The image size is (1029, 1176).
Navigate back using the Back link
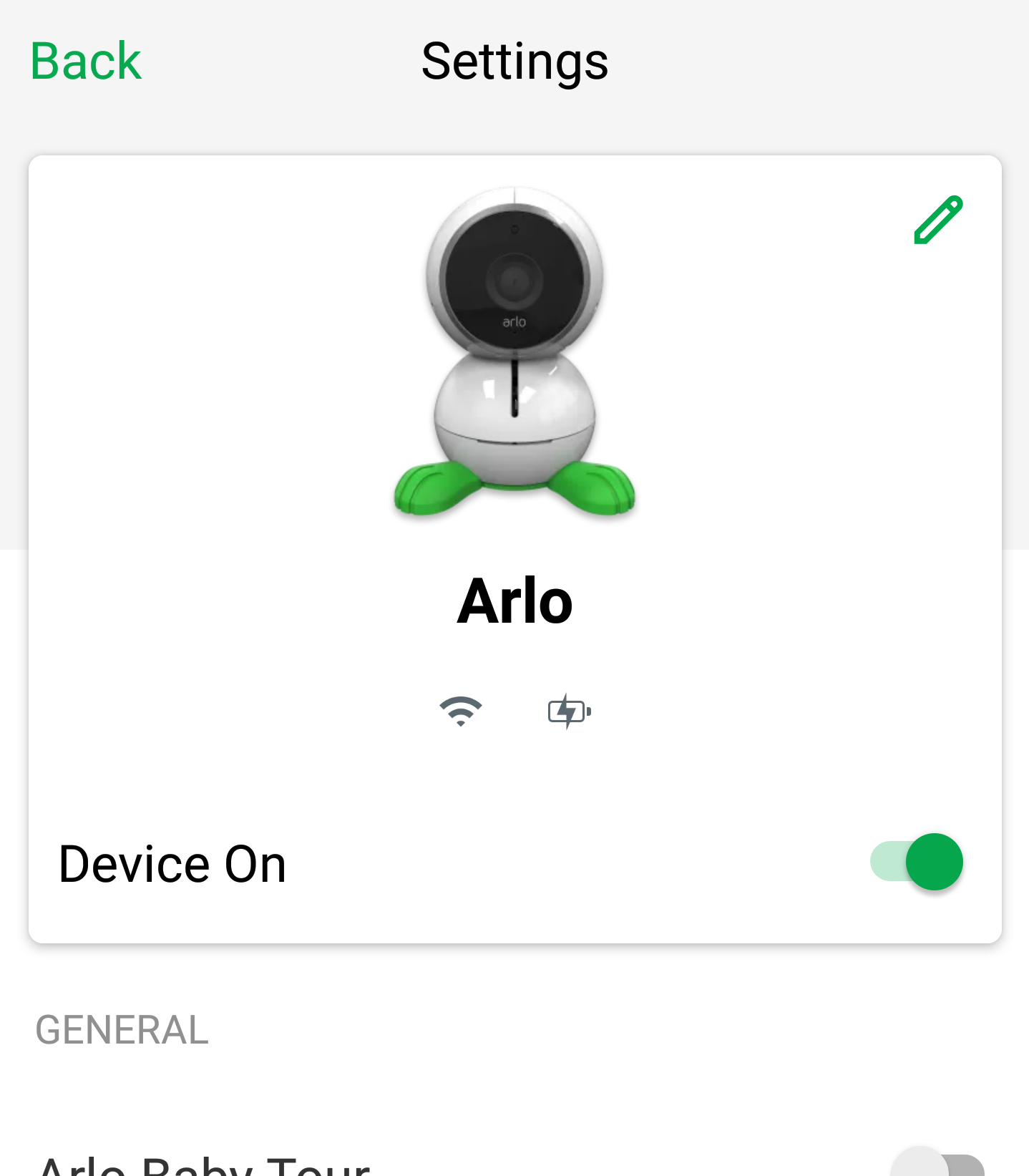tap(84, 61)
